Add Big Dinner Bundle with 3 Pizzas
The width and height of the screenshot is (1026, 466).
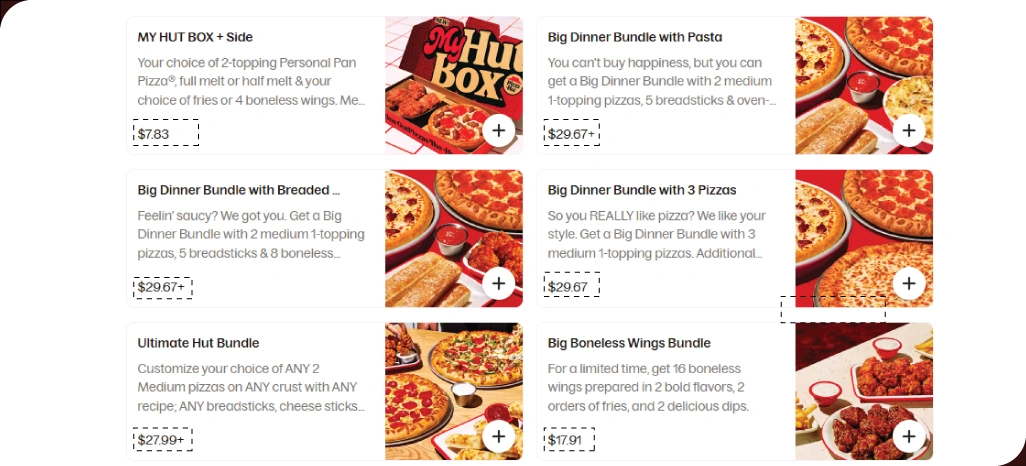pyautogui.click(x=908, y=283)
